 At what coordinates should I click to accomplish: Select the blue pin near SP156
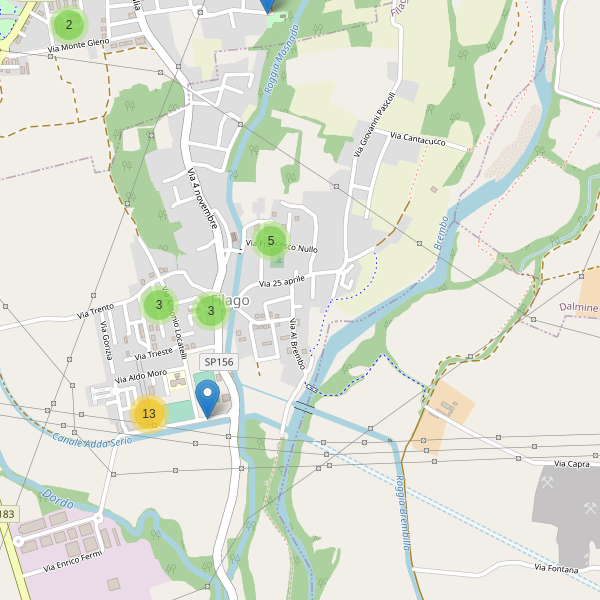click(208, 399)
